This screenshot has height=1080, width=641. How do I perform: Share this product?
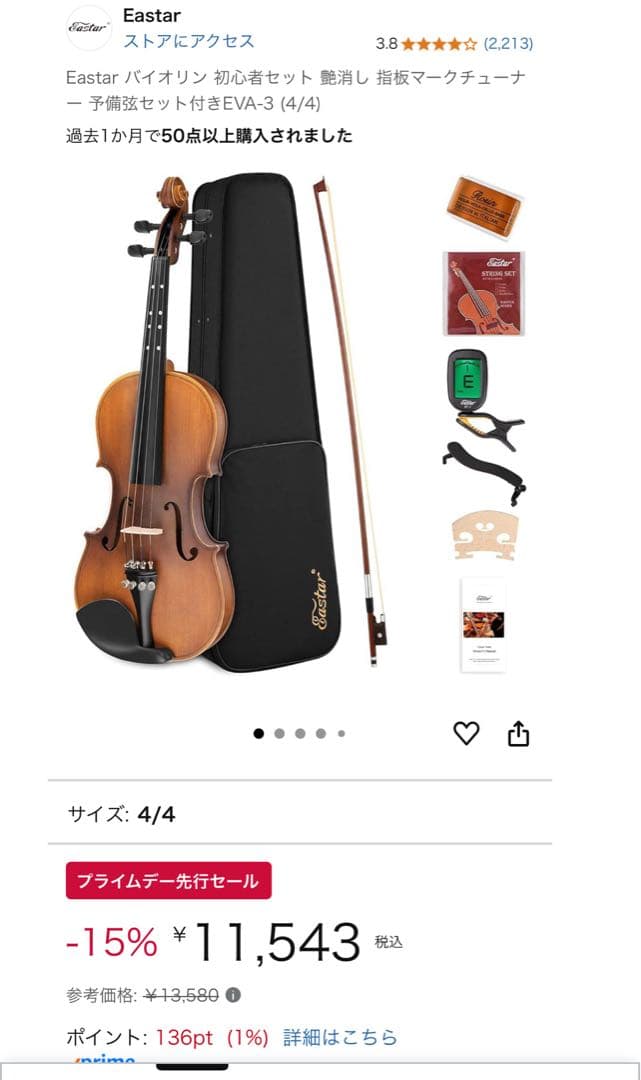coord(518,735)
